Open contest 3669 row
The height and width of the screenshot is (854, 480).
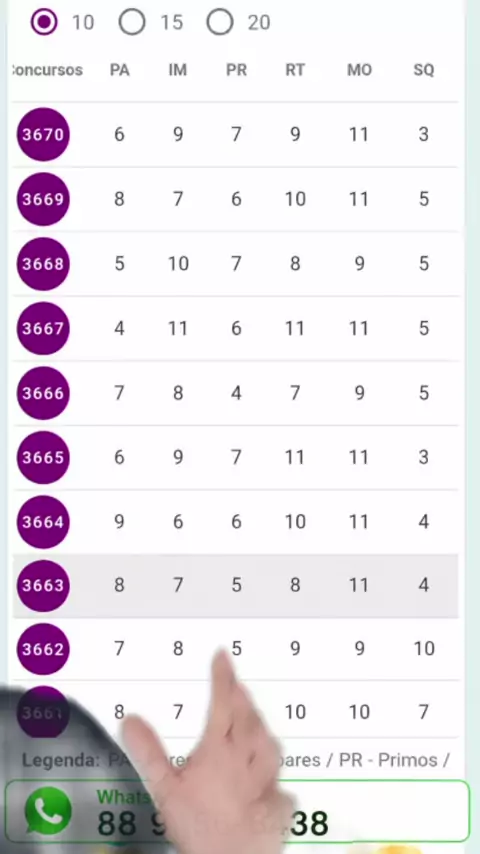(x=235, y=199)
